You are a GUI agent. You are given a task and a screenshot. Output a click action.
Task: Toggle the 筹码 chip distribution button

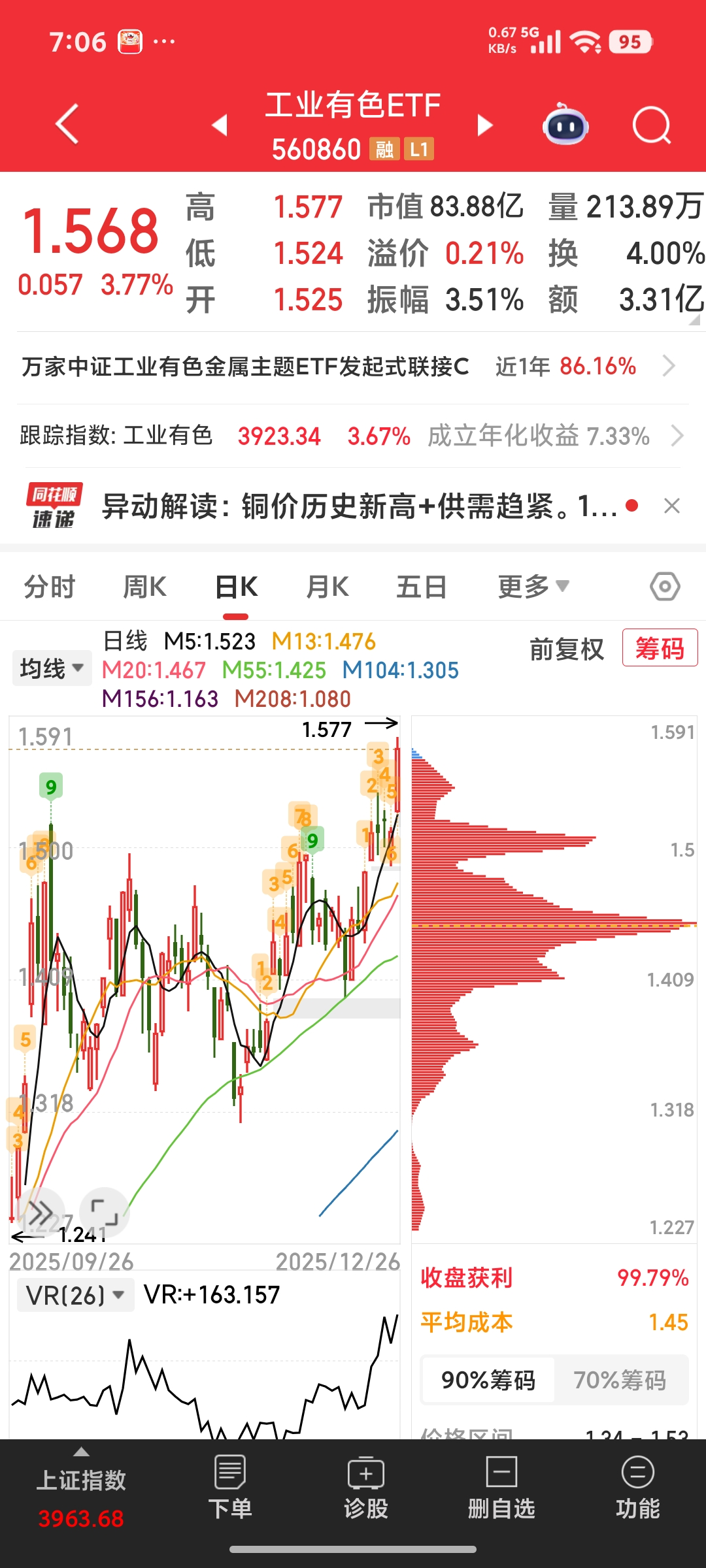point(660,648)
